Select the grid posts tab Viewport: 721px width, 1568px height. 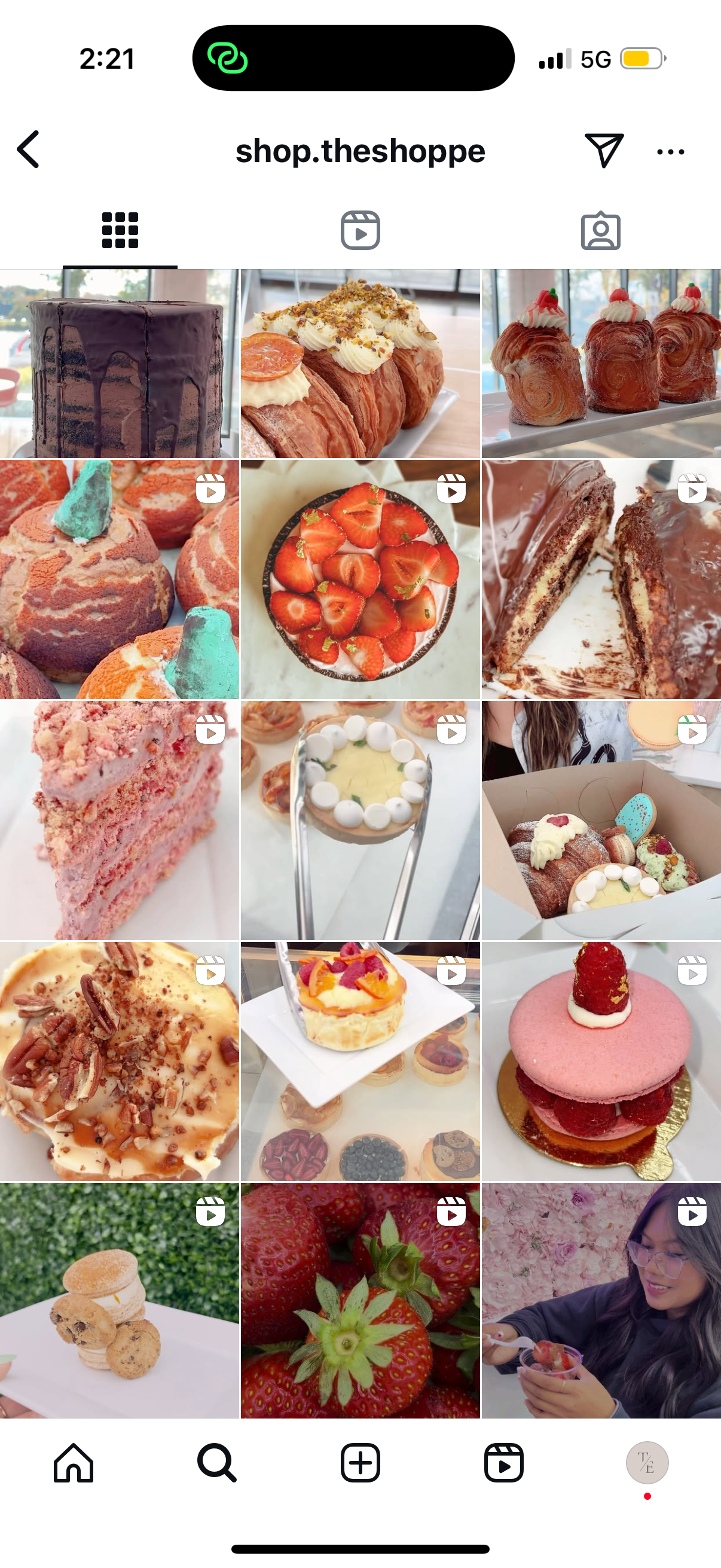pos(120,231)
